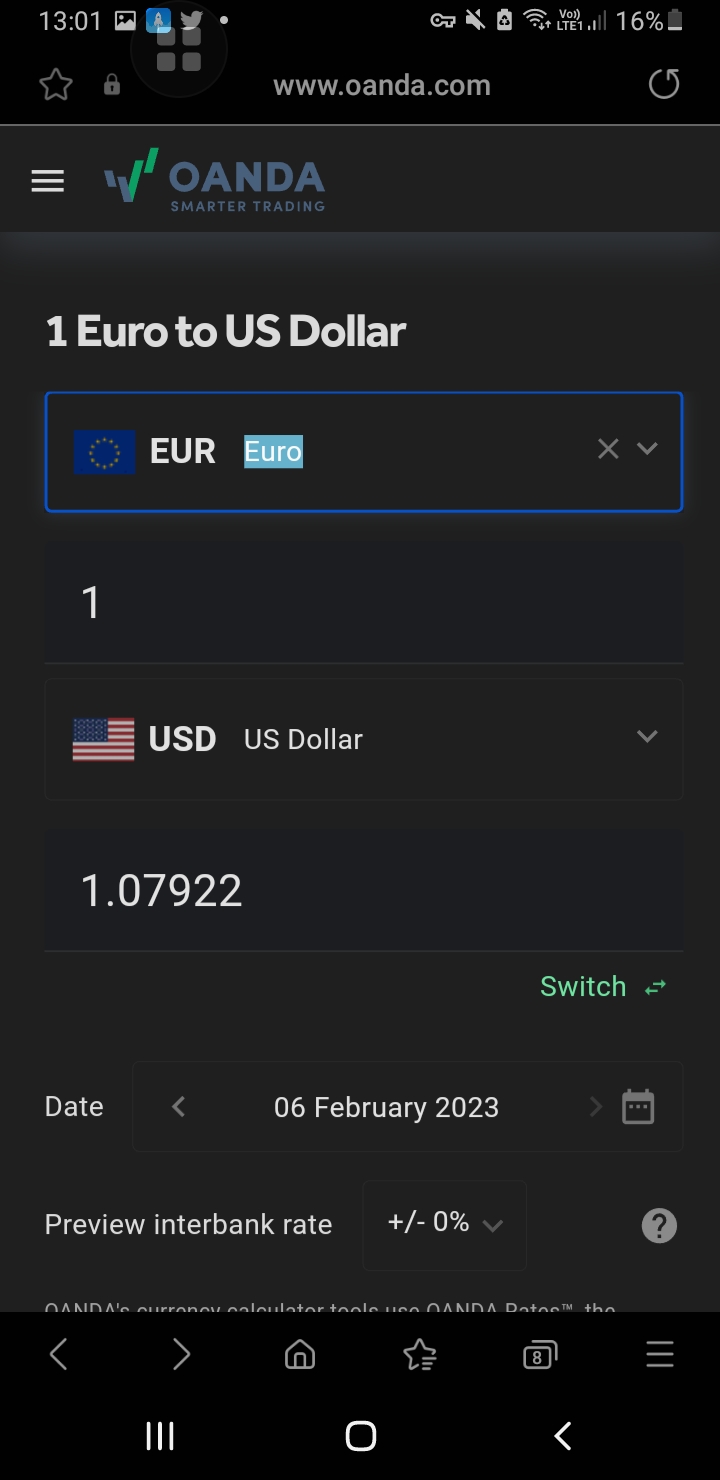
Task: Reload the OANDA page
Action: (x=664, y=85)
